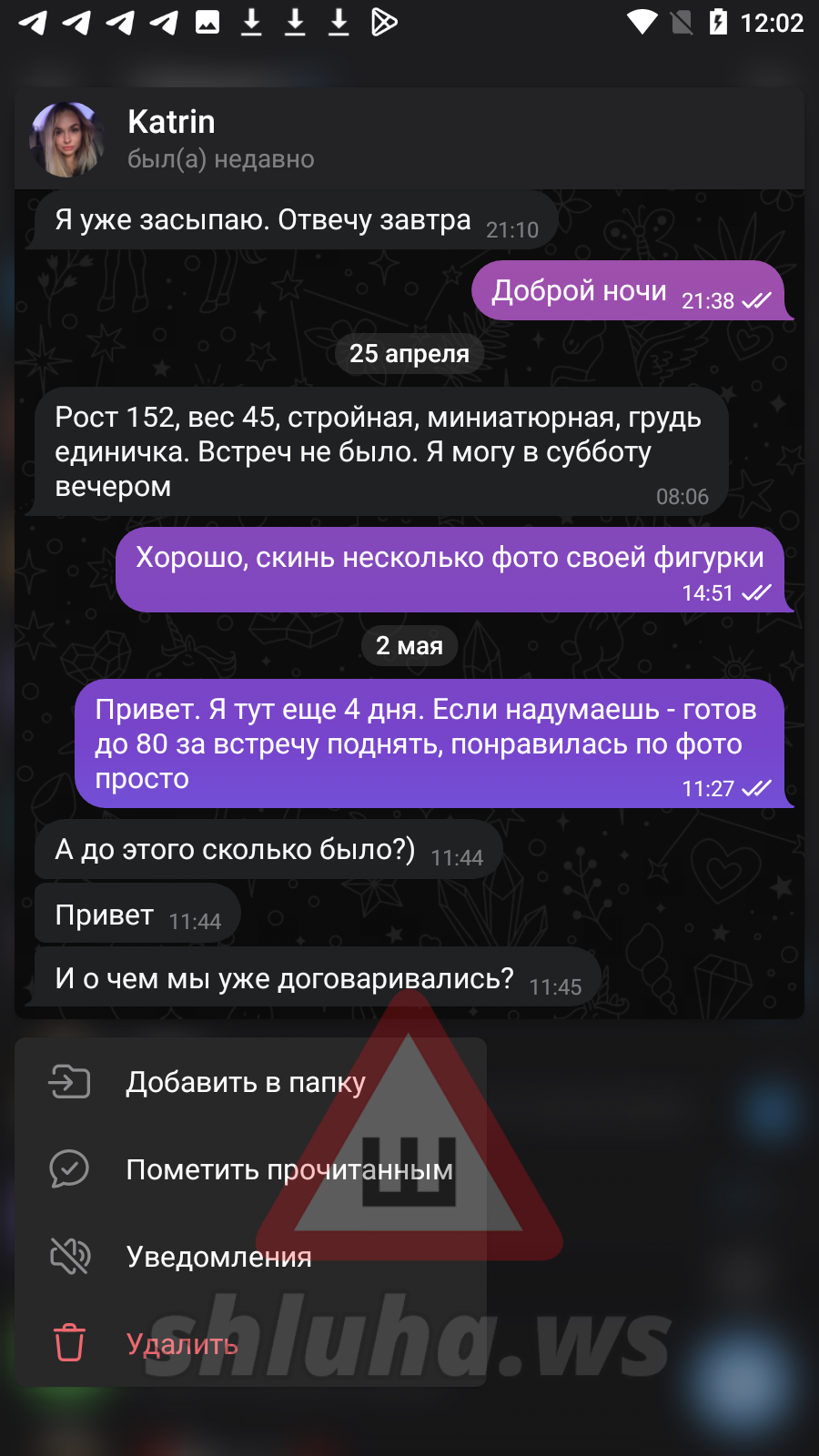Delete the chat via Удалить

[250, 1344]
